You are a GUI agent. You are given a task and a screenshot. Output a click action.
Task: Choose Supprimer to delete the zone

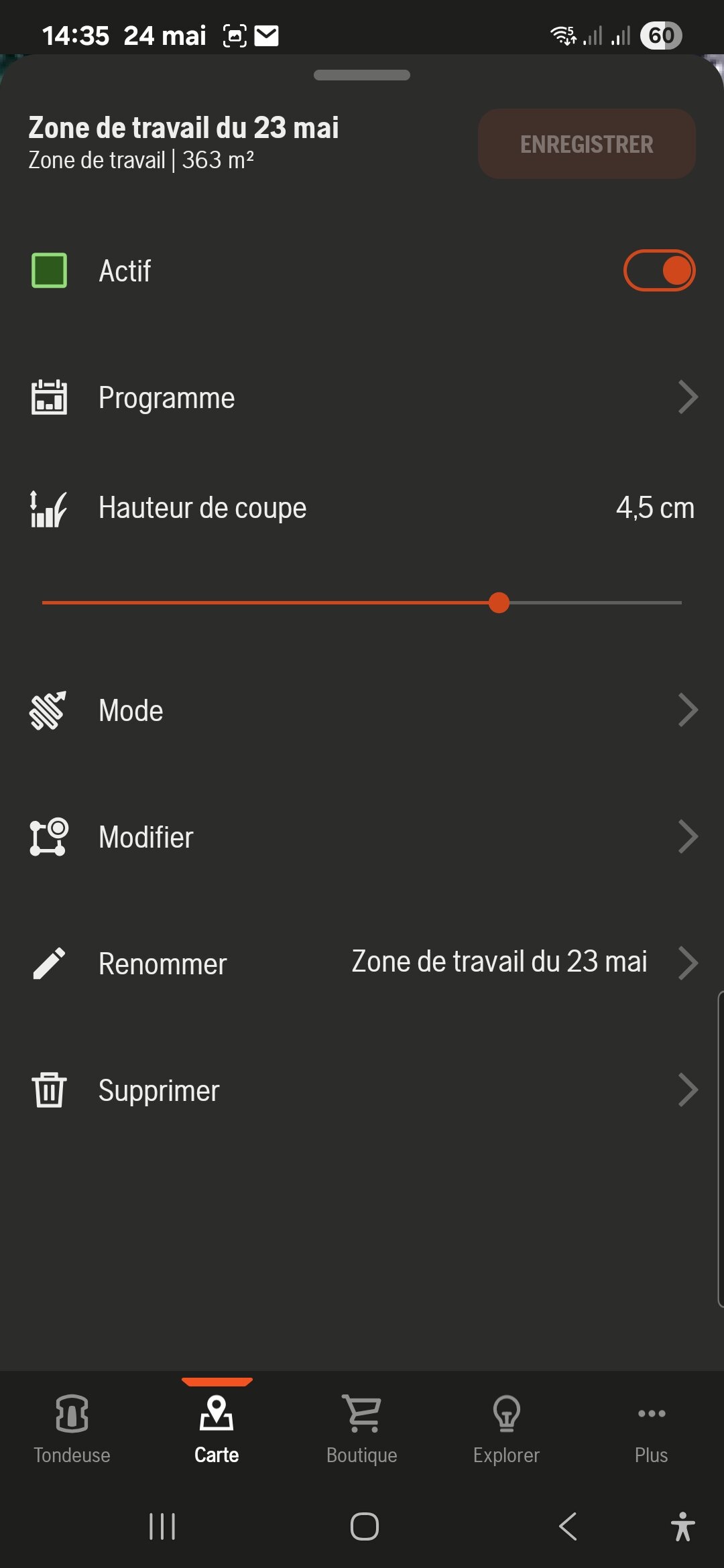(362, 1090)
